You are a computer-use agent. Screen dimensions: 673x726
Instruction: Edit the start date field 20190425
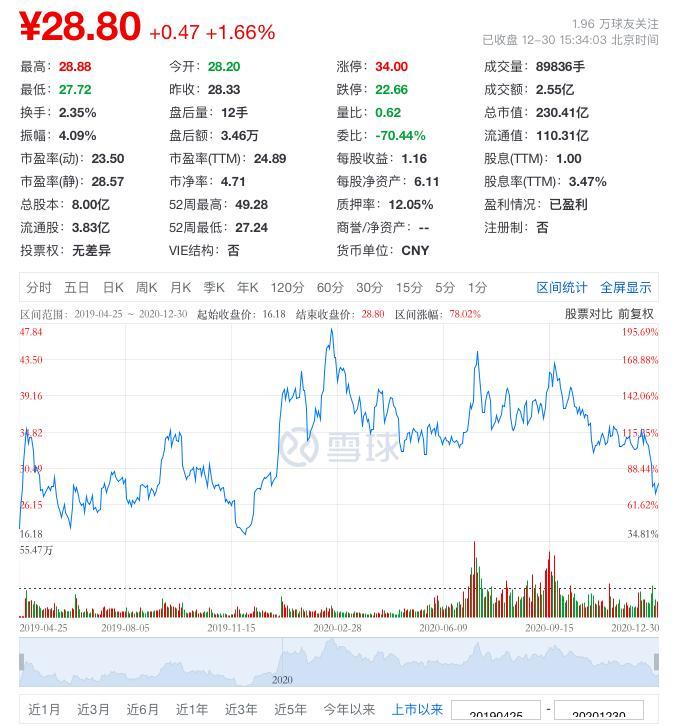pos(495,714)
